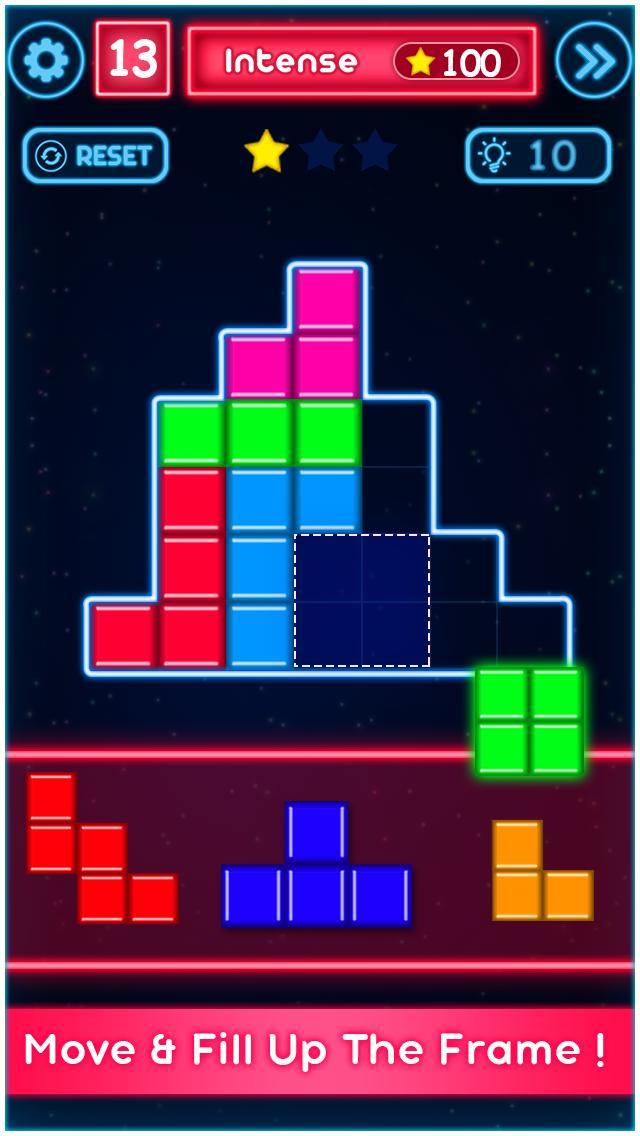Screen dimensions: 640x1136
Task: Select the level 13 box
Action: coord(133,61)
